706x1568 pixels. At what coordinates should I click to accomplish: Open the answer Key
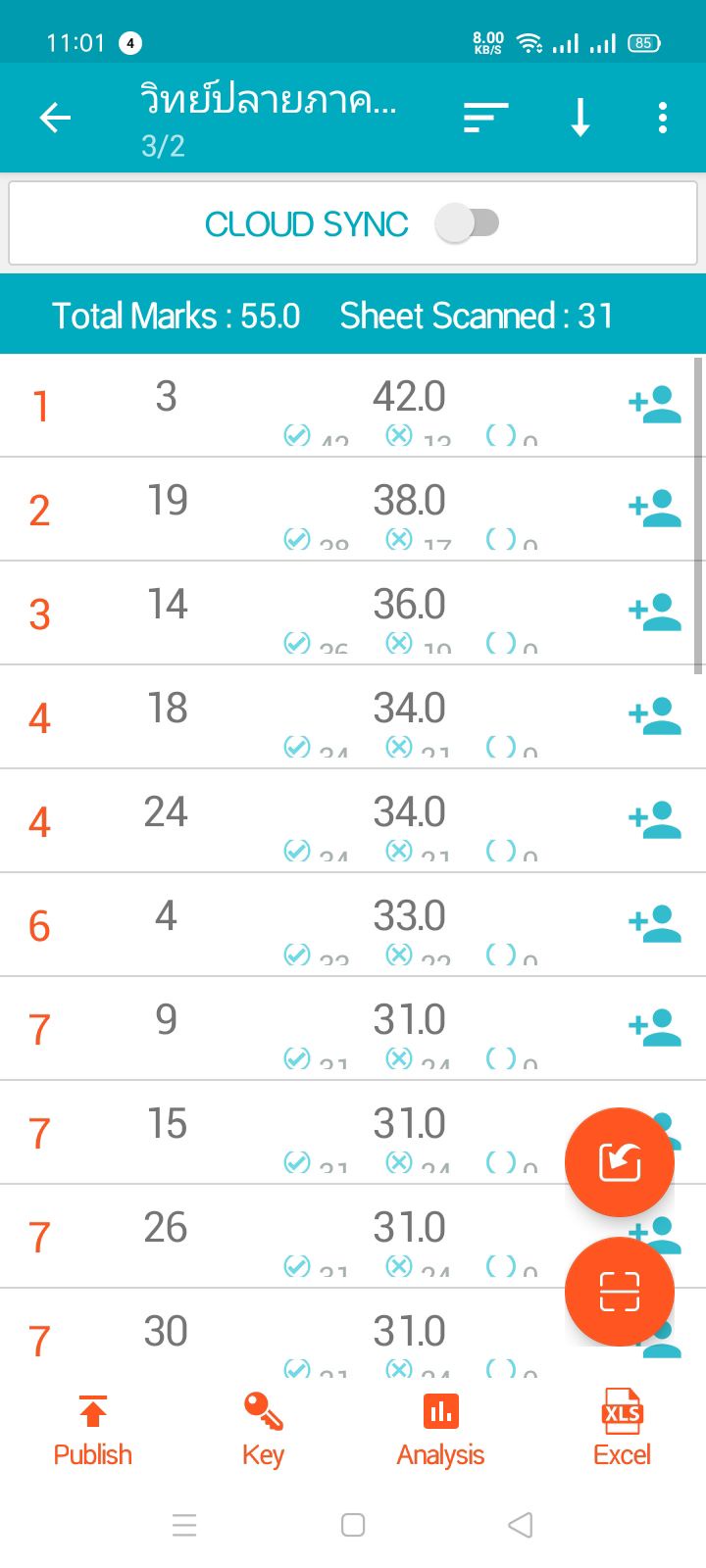coord(263,1431)
